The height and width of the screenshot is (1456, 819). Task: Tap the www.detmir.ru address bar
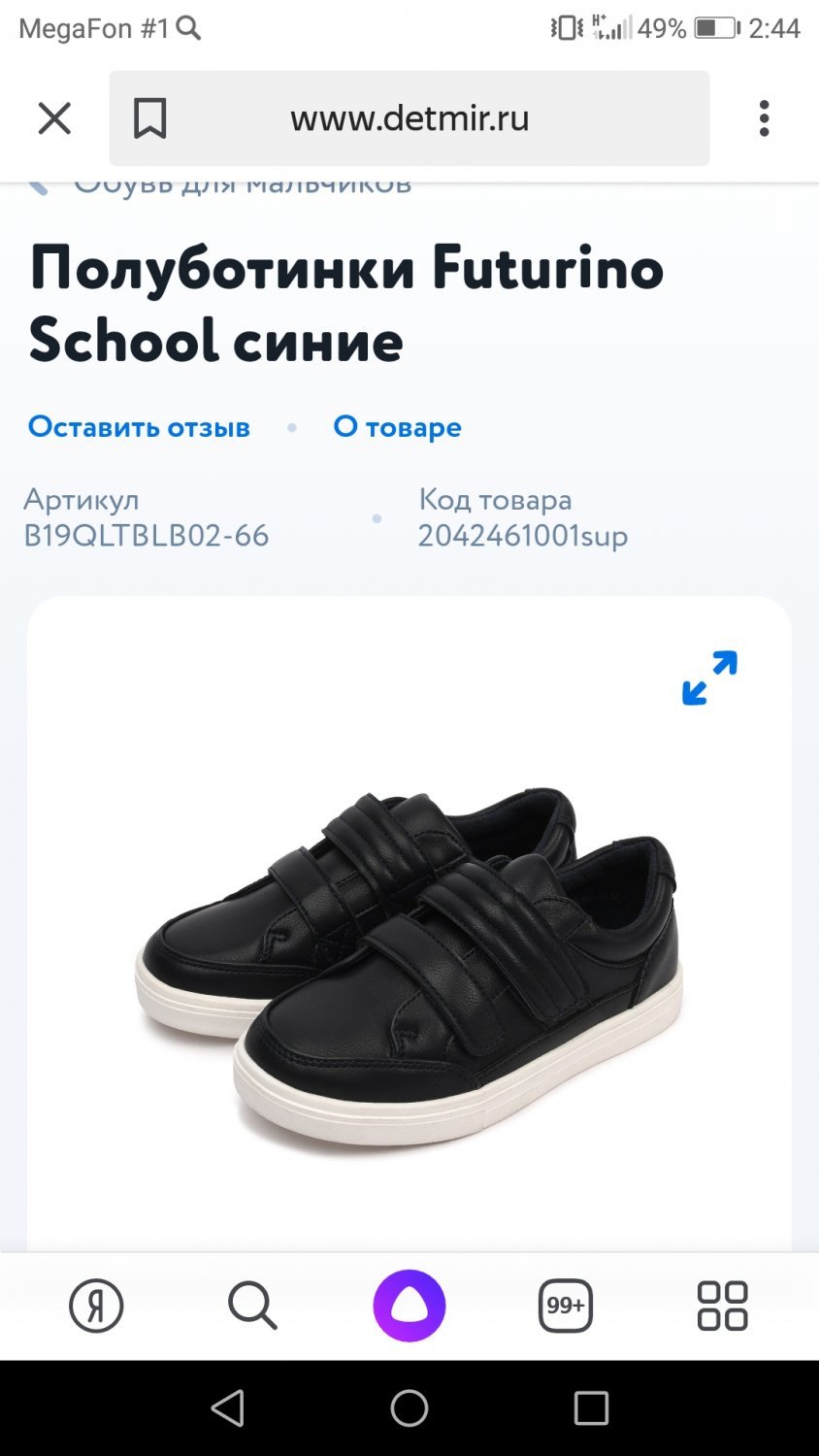[x=409, y=118]
